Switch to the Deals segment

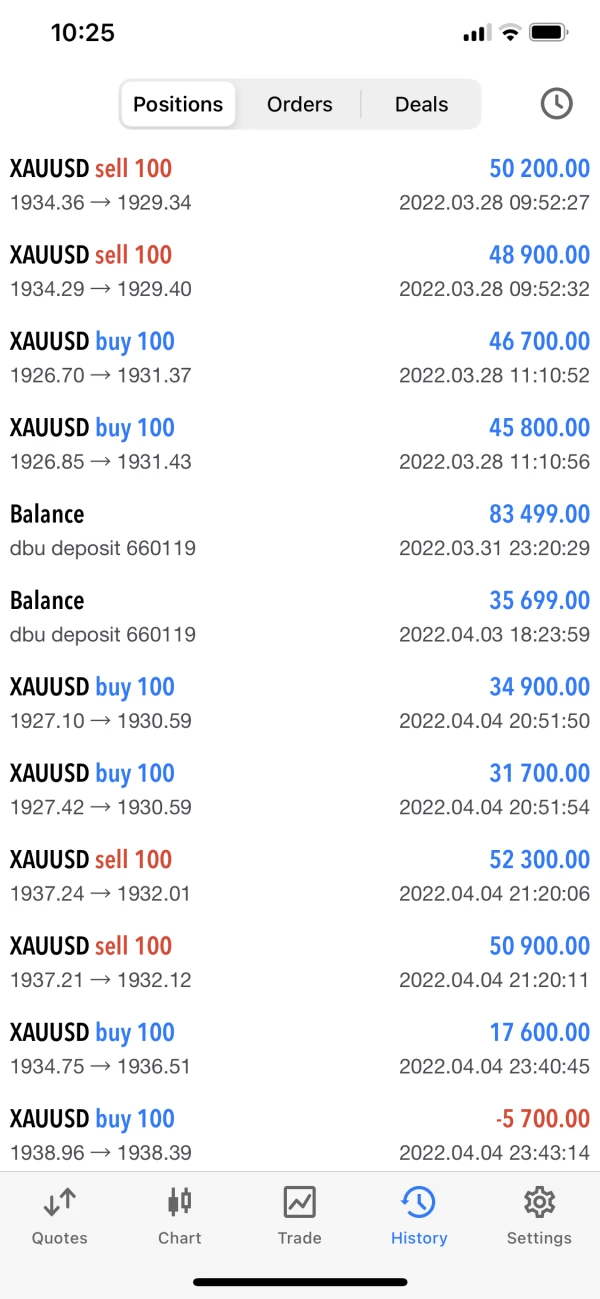click(421, 104)
